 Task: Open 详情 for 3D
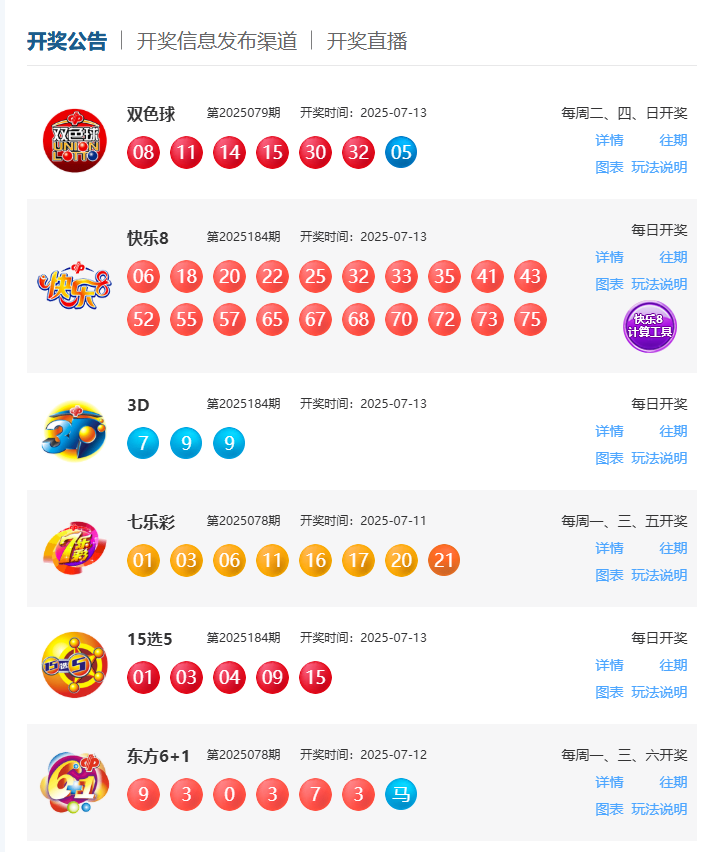[x=609, y=431]
